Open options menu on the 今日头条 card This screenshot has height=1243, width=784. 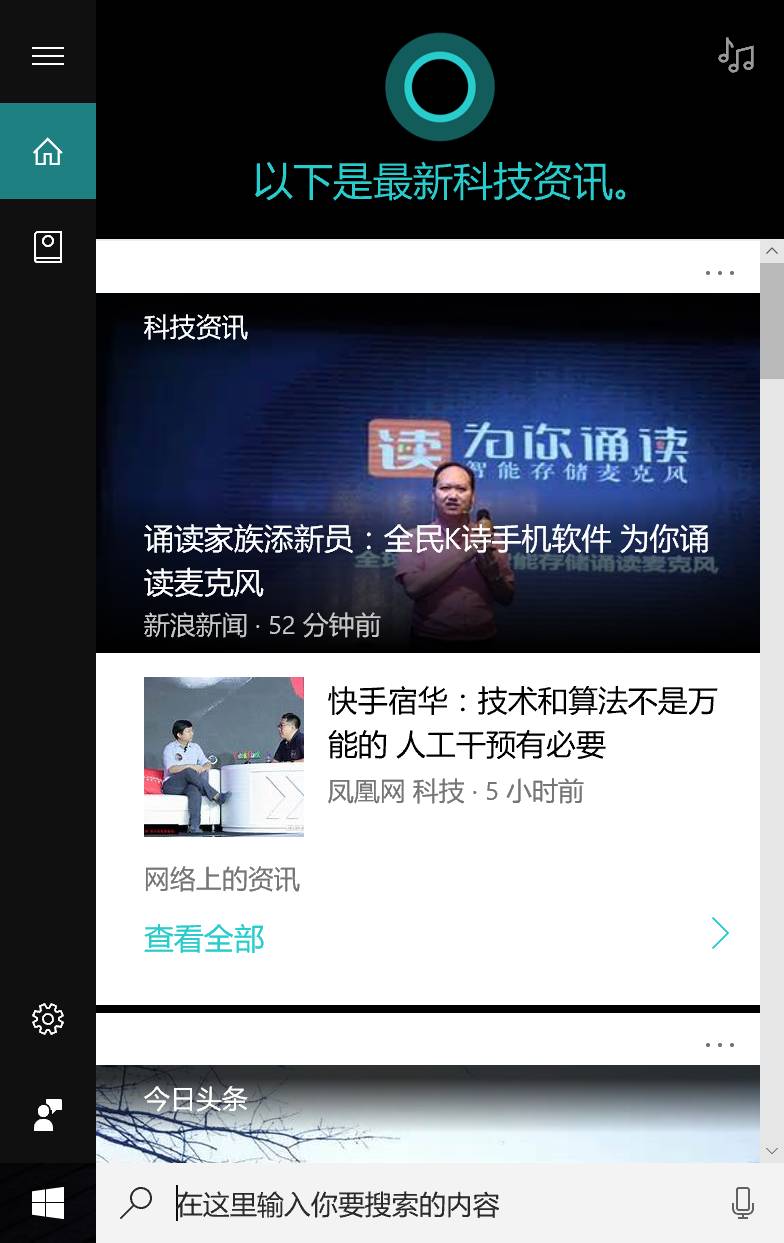click(x=719, y=1044)
